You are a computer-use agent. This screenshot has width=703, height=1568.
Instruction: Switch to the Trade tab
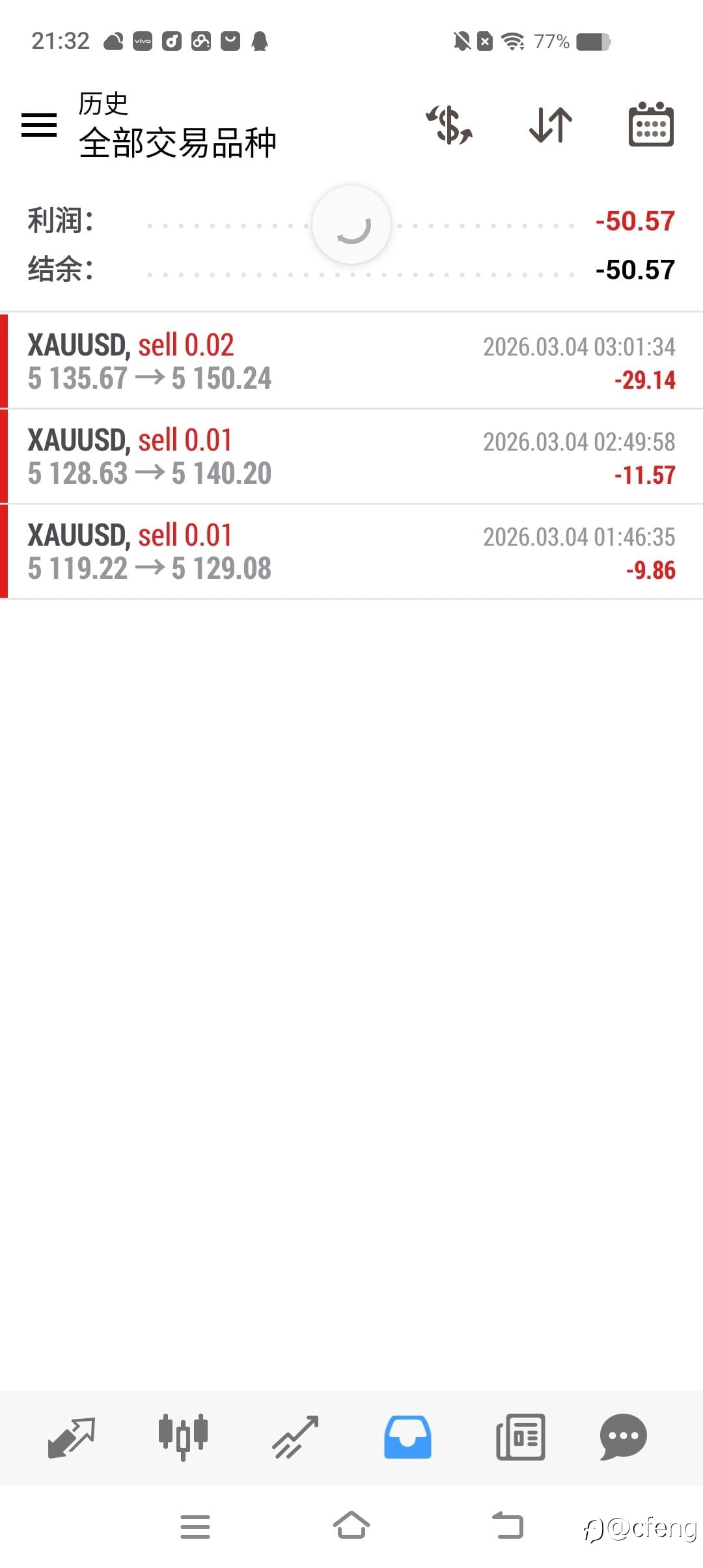296,1436
